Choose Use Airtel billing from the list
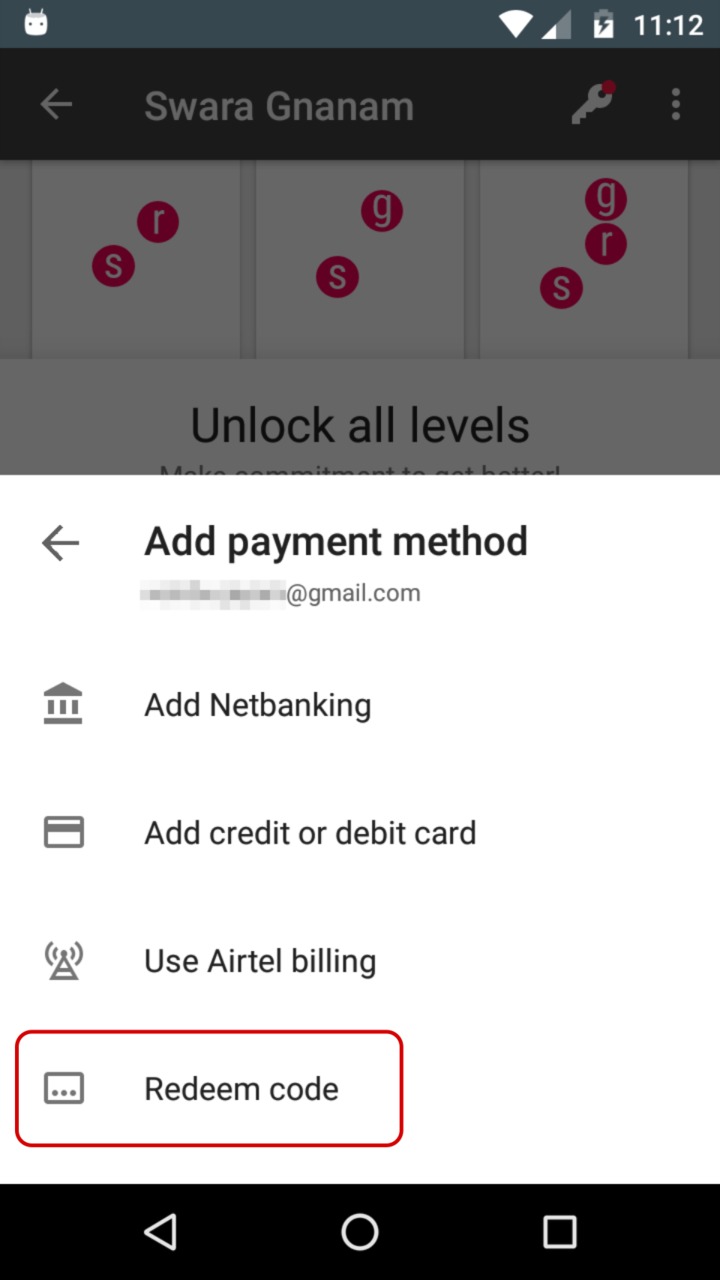Viewport: 720px width, 1280px height. pyautogui.click(x=260, y=960)
